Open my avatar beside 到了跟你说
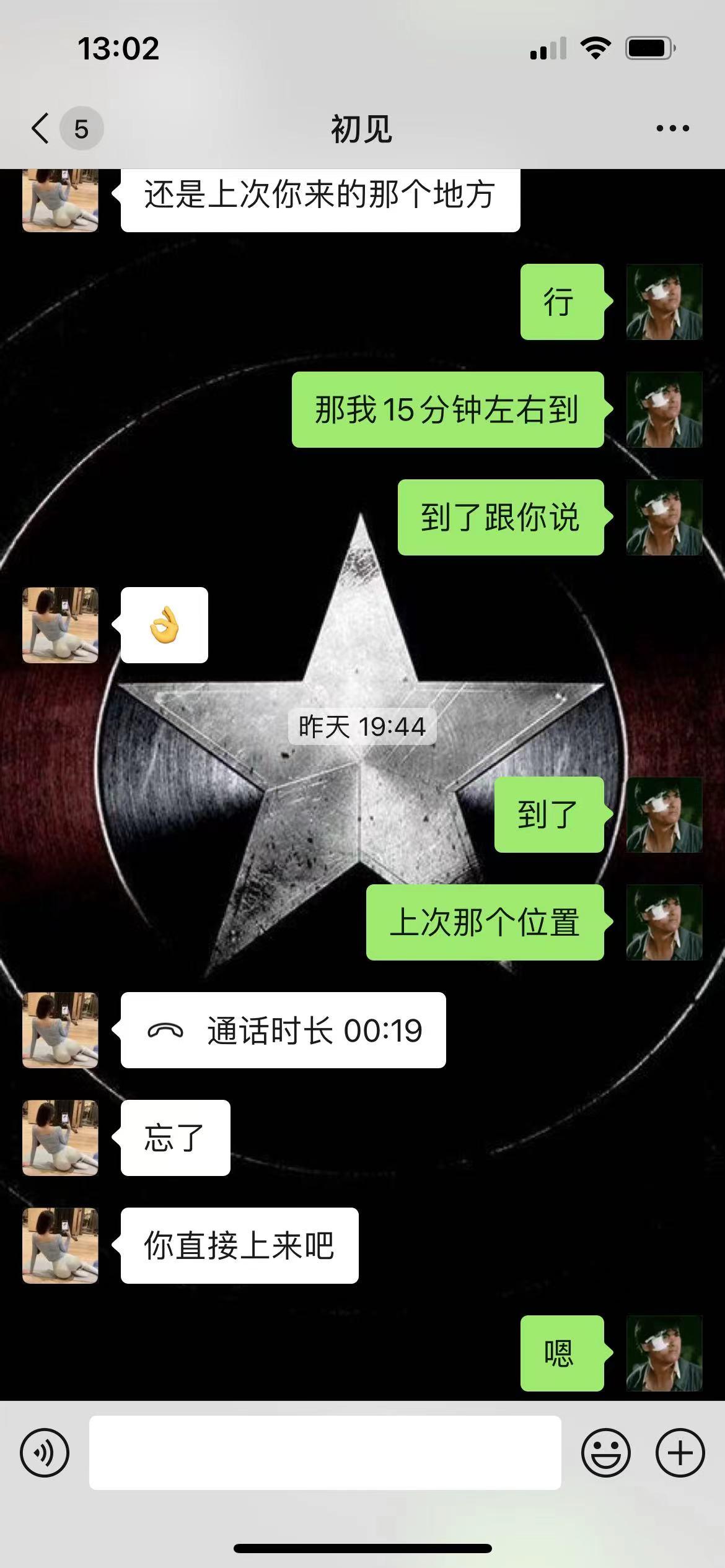Screen dimensions: 725x1568 (x=664, y=517)
